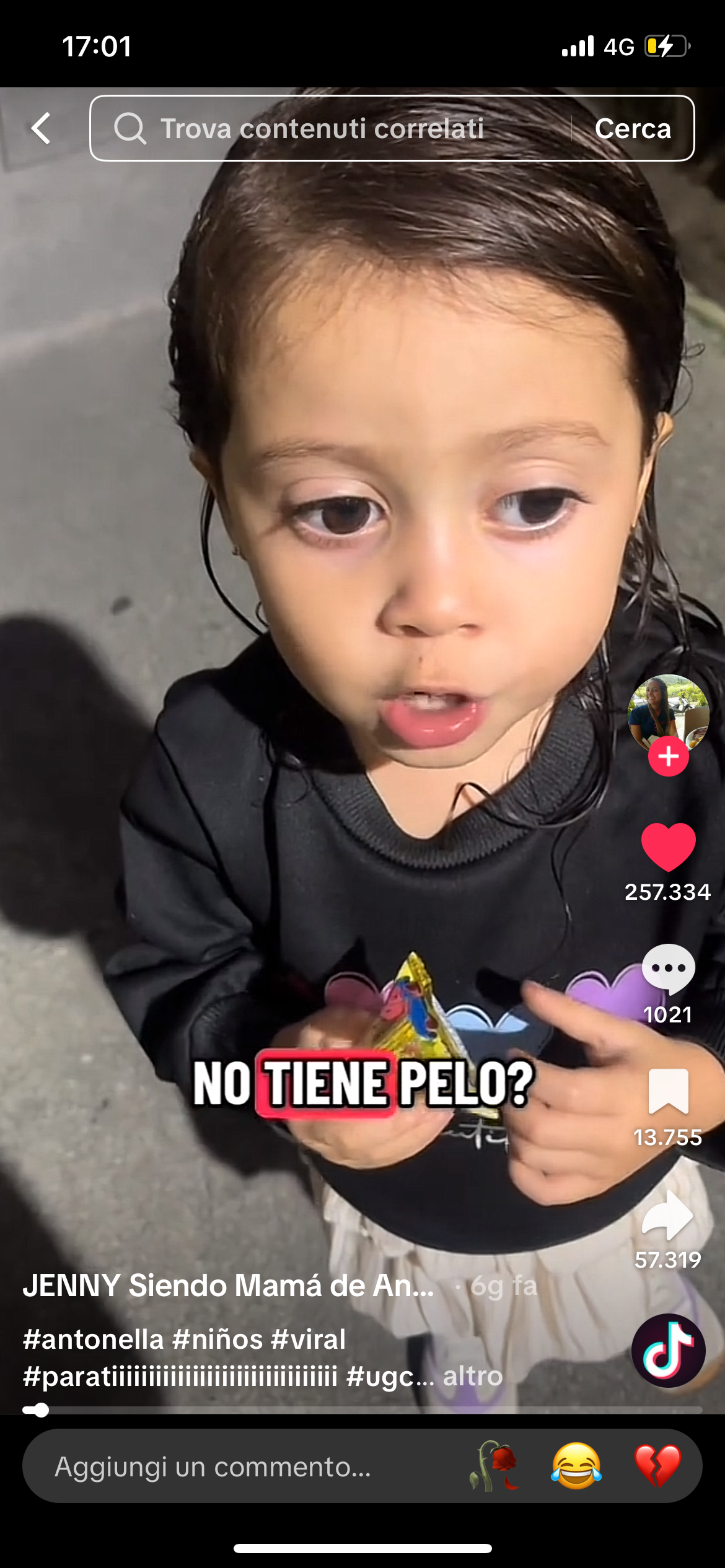
Task: Open the #viral hashtag
Action: pos(308,1339)
